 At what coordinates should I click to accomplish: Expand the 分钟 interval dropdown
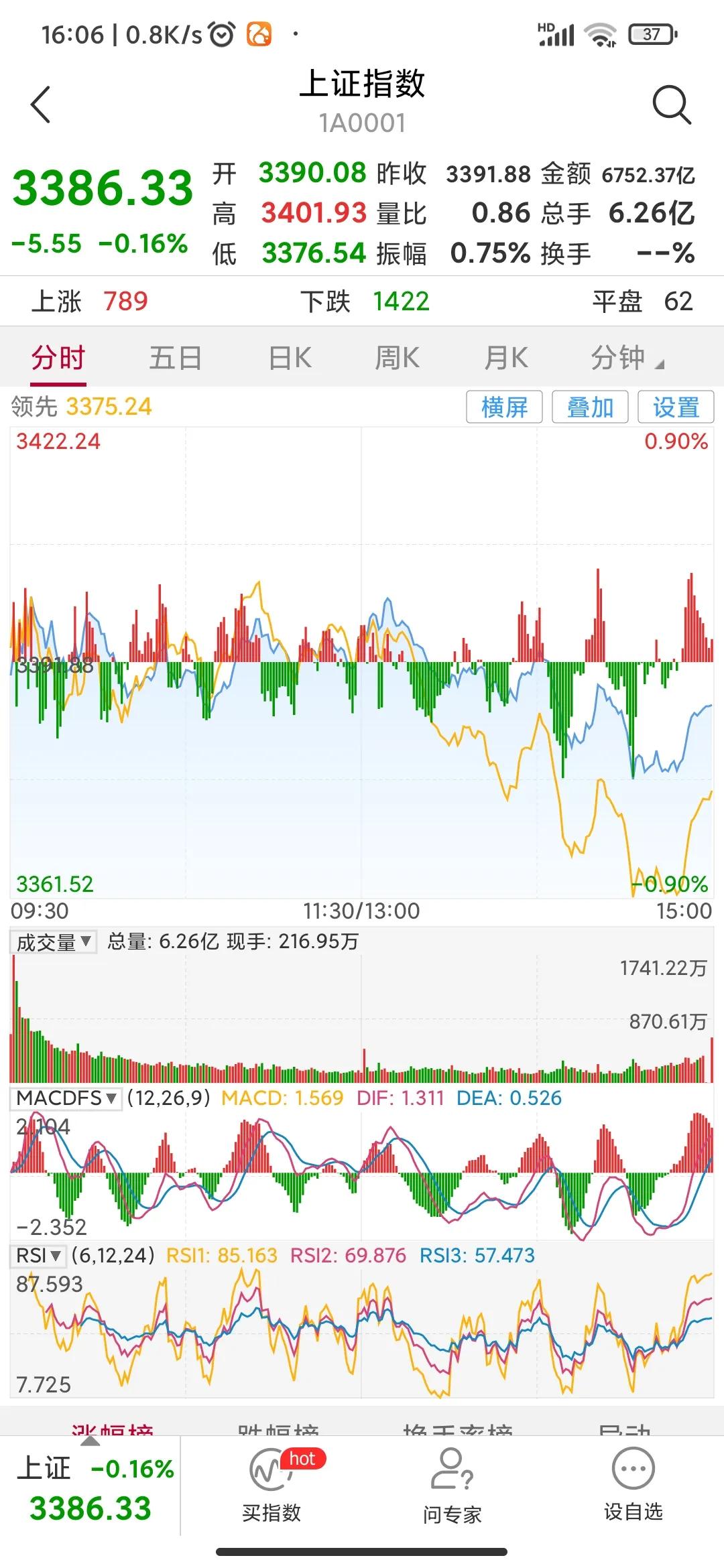627,358
